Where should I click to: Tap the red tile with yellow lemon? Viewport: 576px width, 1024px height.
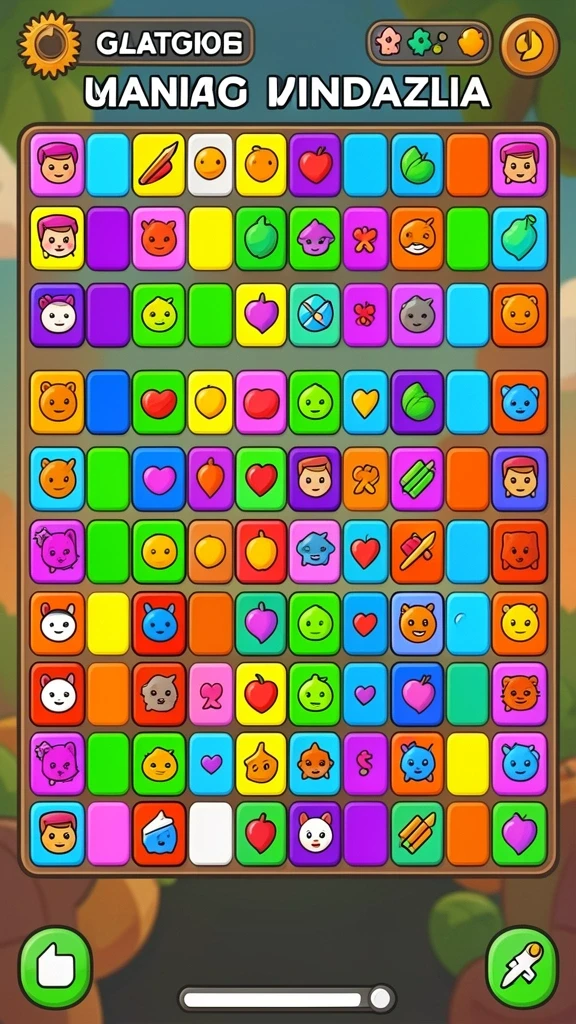tap(261, 551)
